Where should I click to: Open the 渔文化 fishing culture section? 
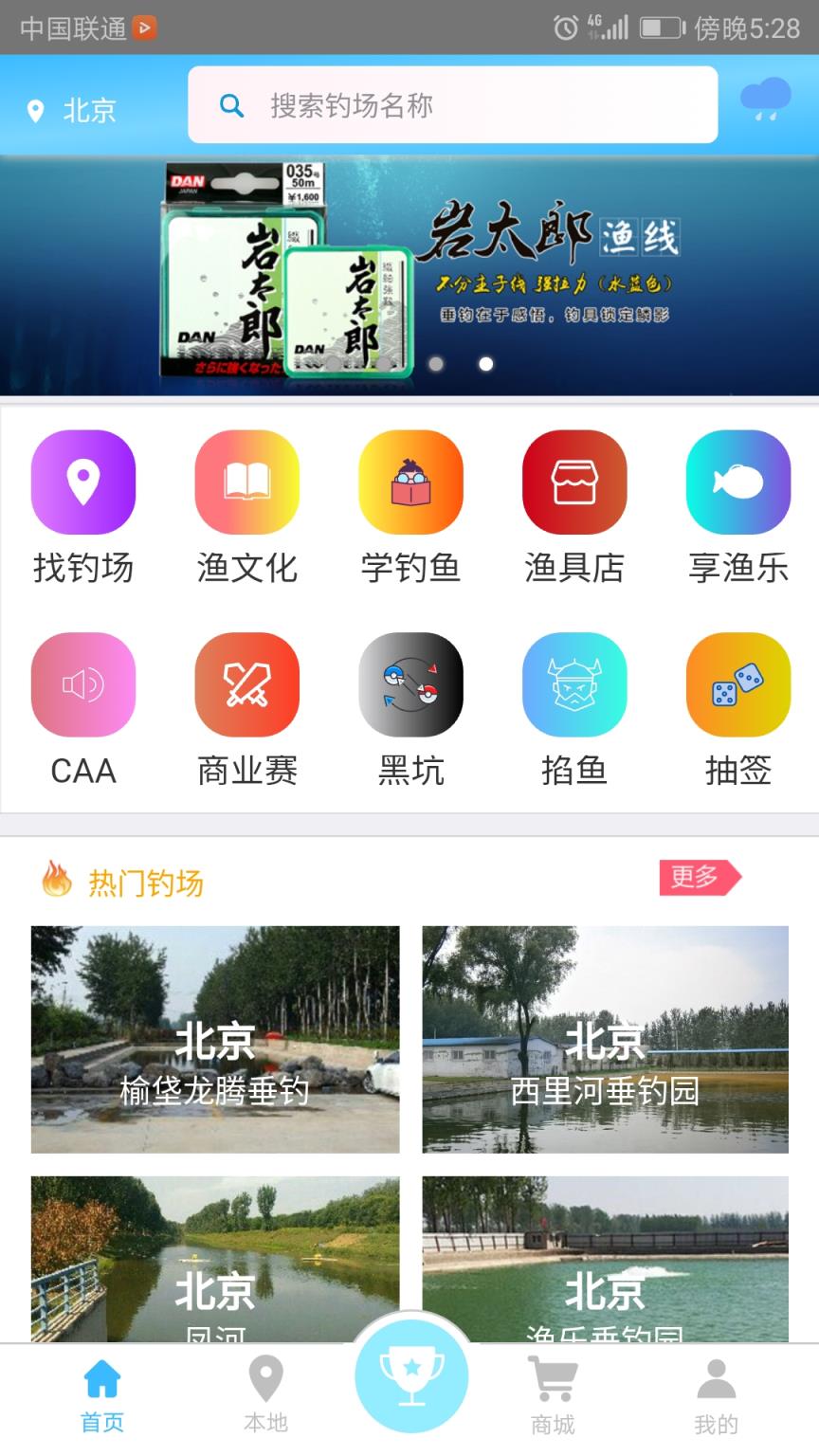pyautogui.click(x=246, y=482)
